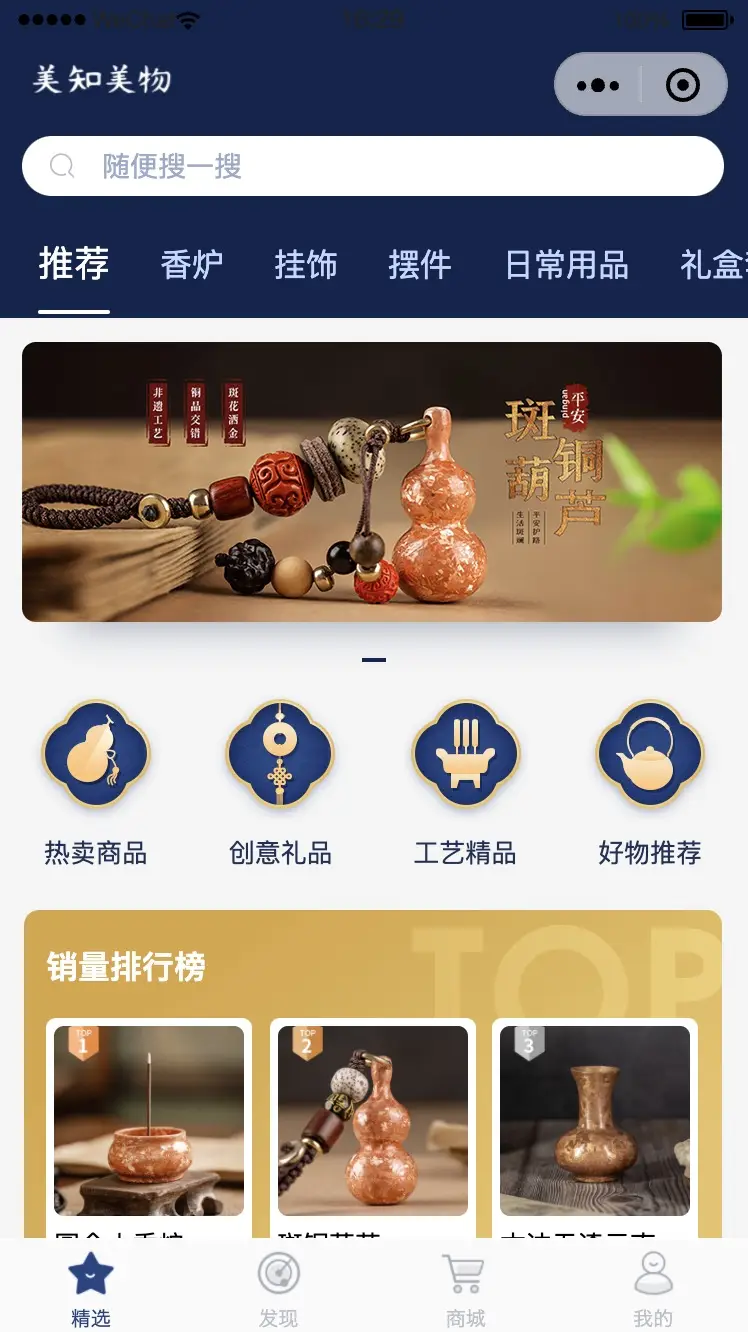The height and width of the screenshot is (1332, 748).
Task: Close the mini program with the circle button
Action: tap(683, 85)
